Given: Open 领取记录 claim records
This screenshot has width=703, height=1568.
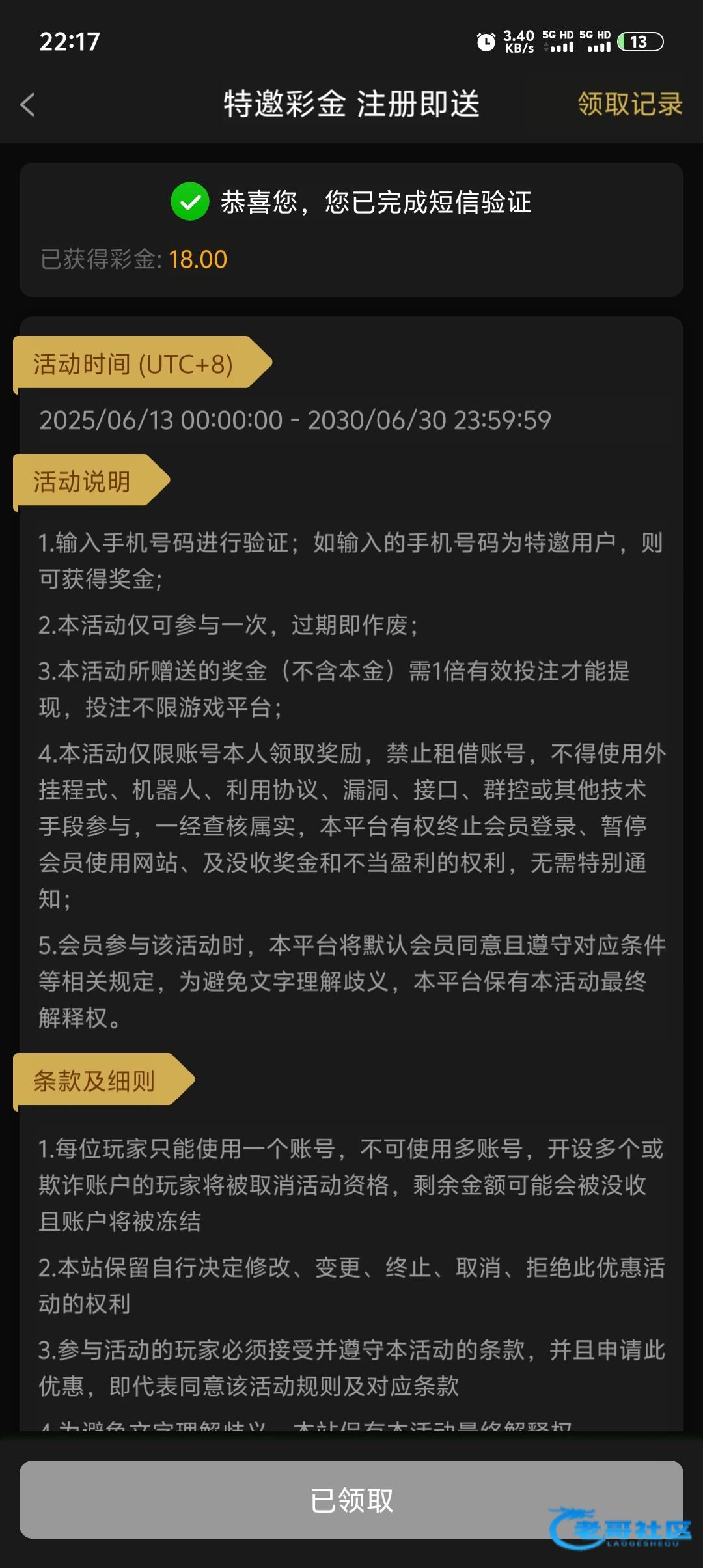Looking at the screenshot, I should tap(629, 104).
